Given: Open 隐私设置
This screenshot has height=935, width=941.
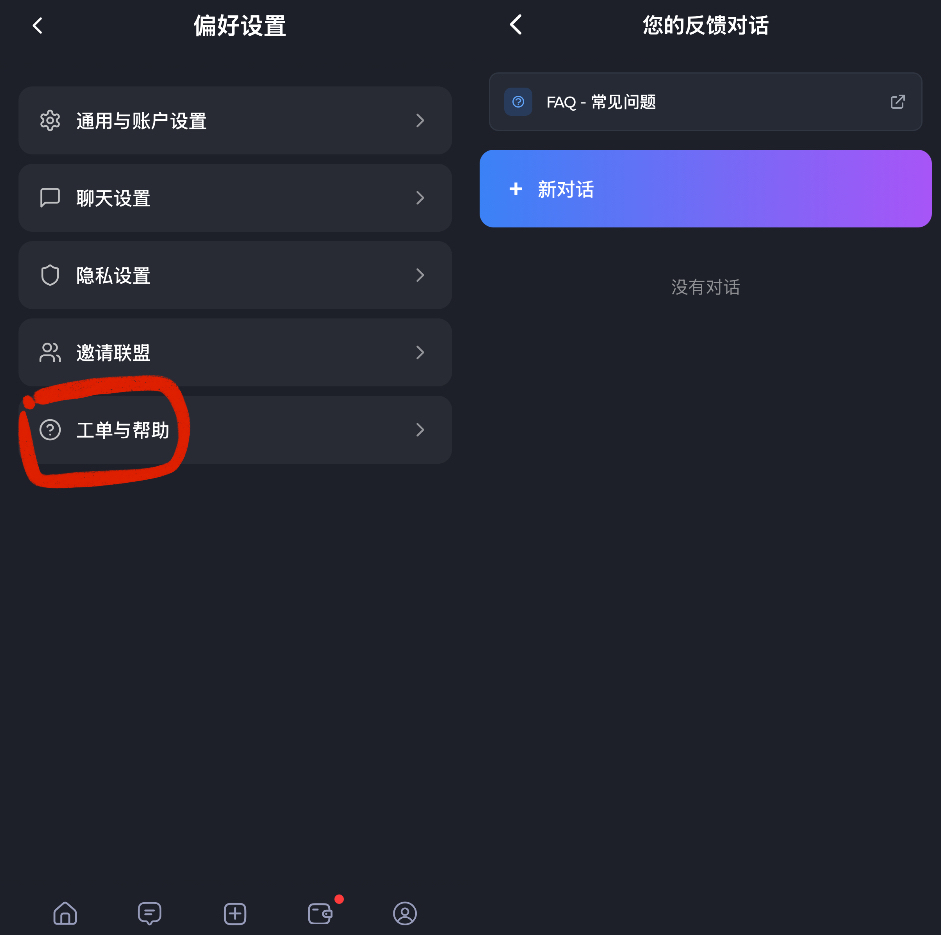Looking at the screenshot, I should pyautogui.click(x=235, y=275).
